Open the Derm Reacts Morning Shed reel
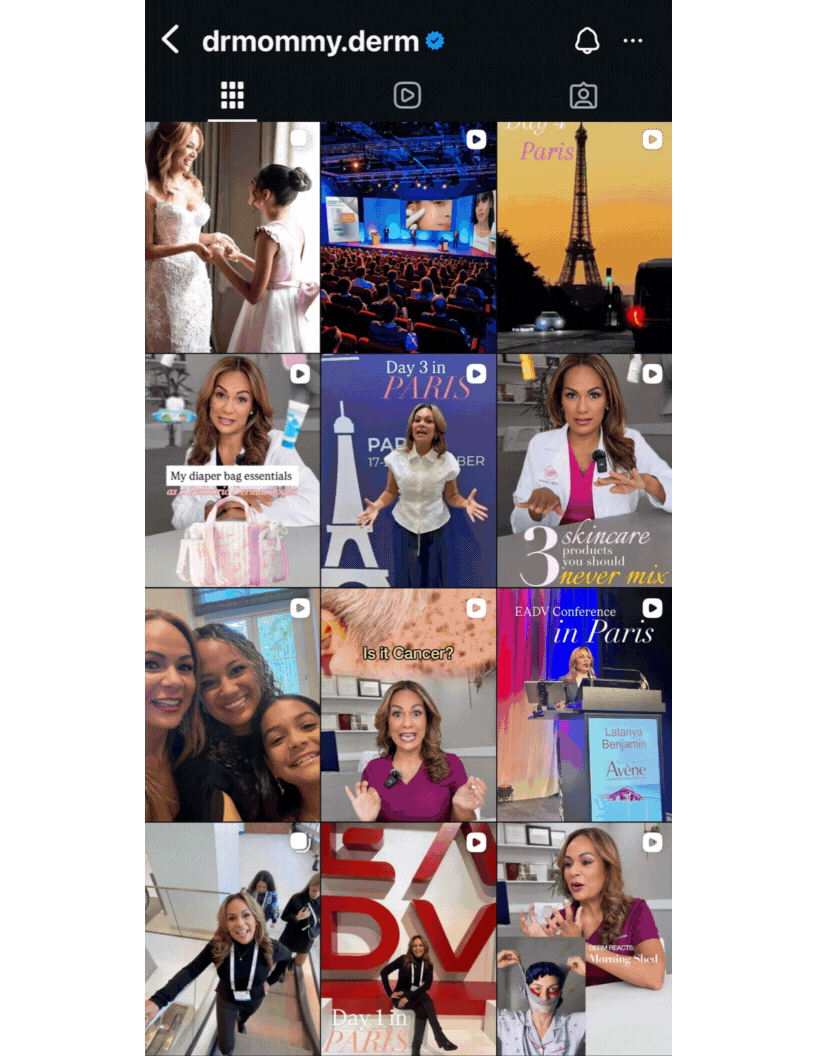The image size is (816, 1056). pos(584,940)
